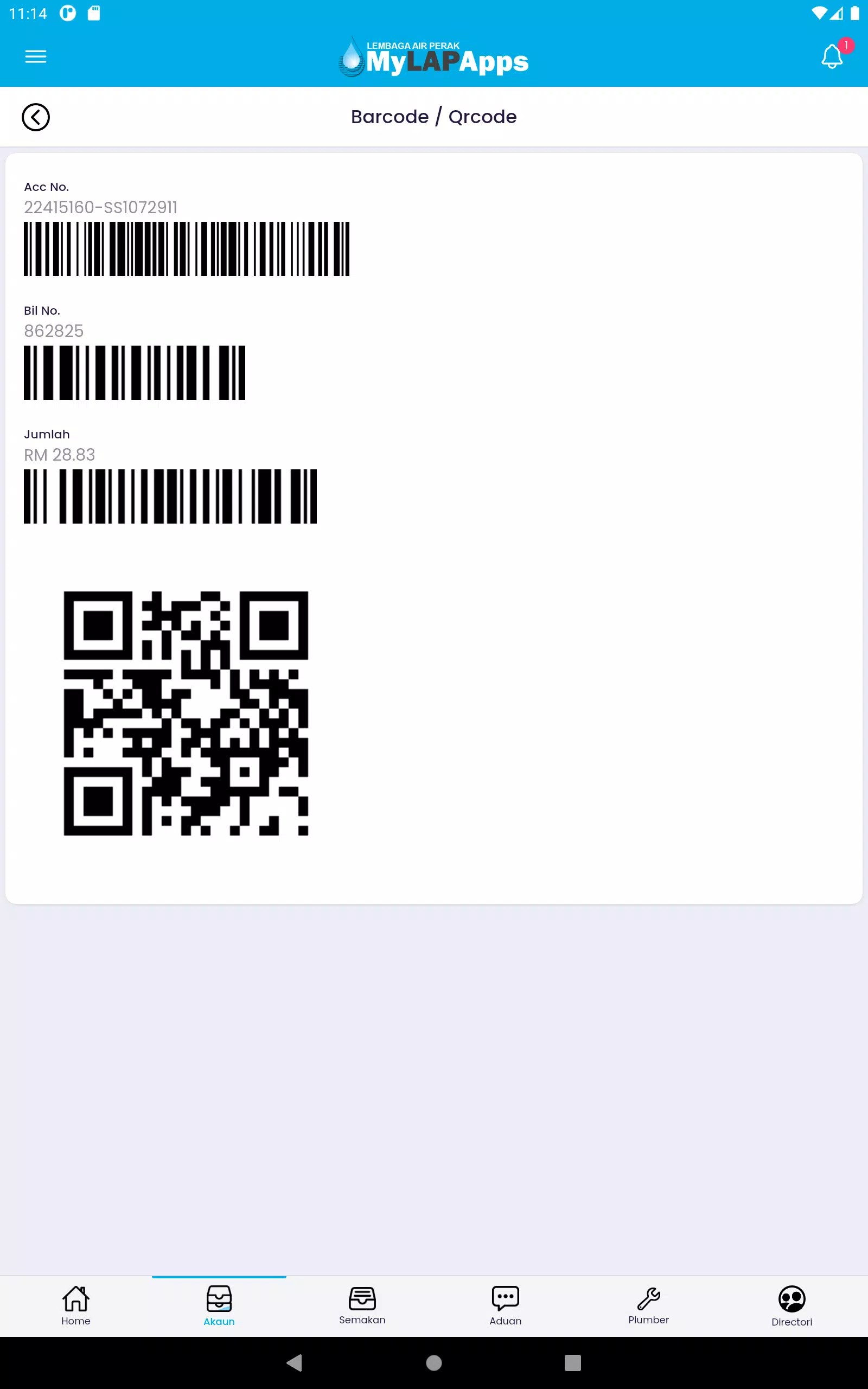
Task: Tap the system back button
Action: [x=295, y=1362]
